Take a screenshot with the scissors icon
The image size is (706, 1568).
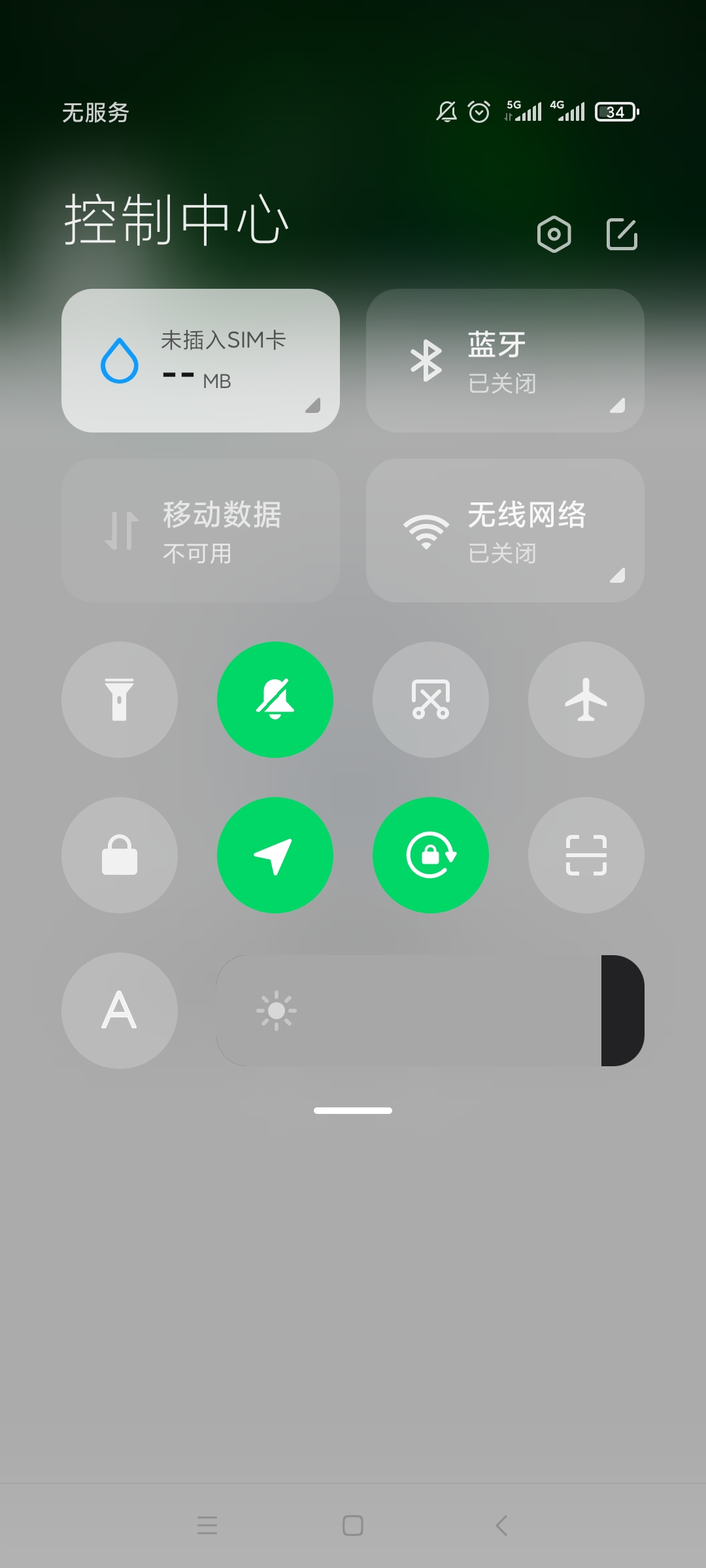(x=431, y=700)
